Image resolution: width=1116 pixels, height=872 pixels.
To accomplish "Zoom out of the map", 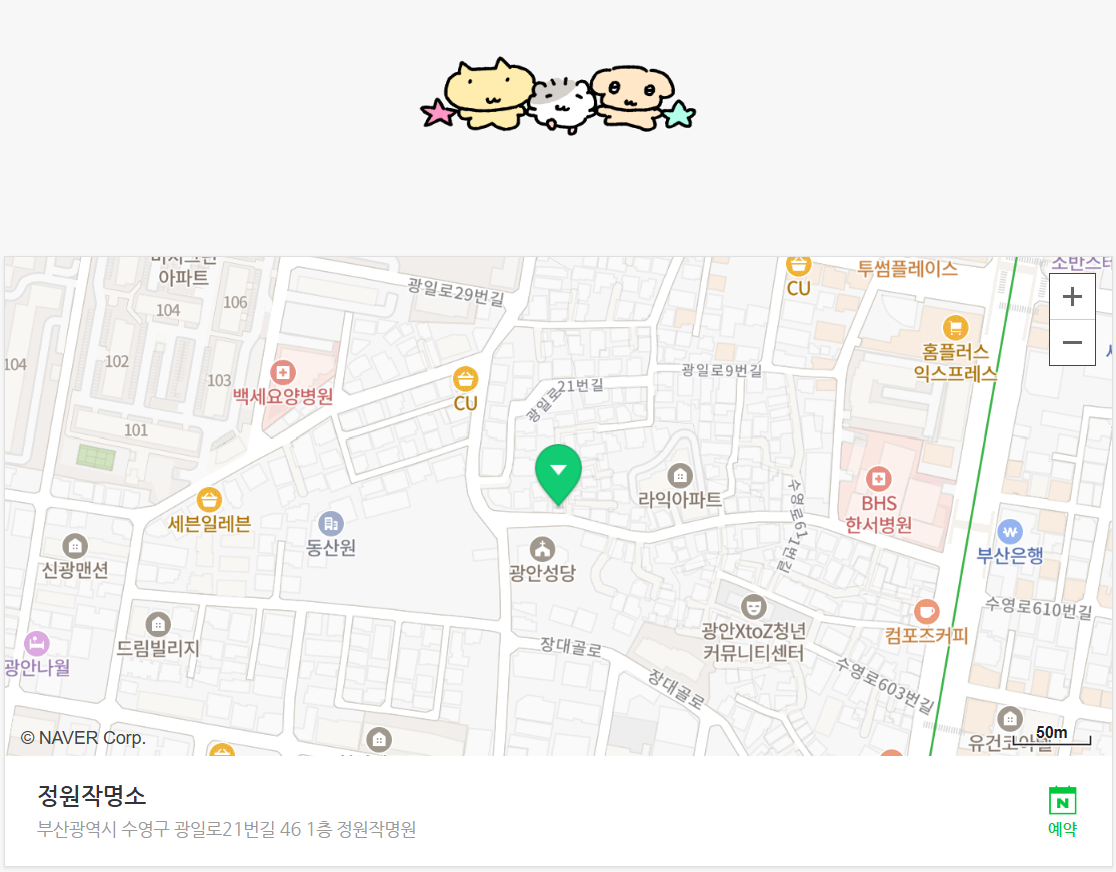I will click(1072, 342).
